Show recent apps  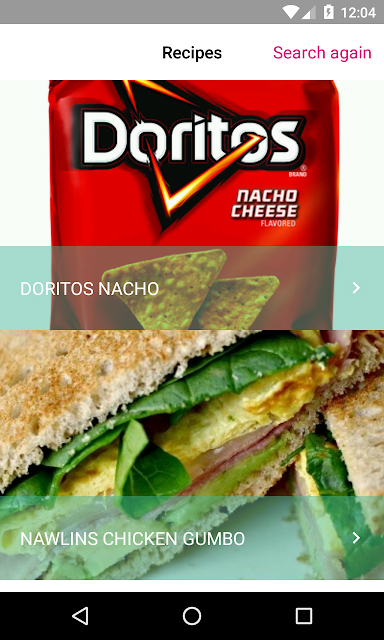[304, 616]
